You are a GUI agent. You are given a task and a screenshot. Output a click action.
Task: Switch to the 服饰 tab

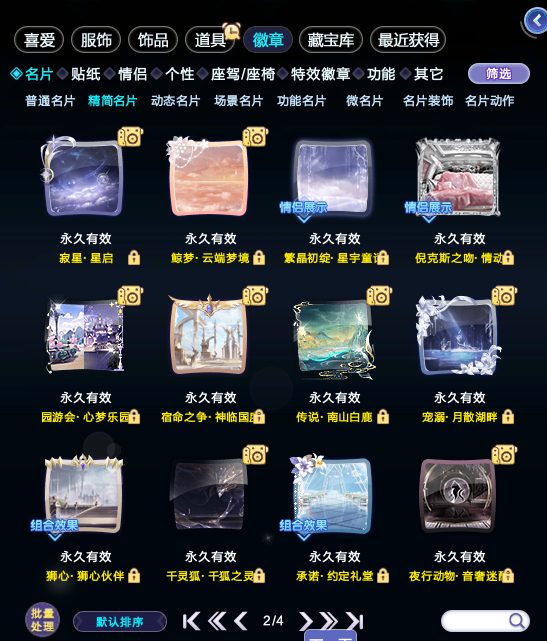96,40
